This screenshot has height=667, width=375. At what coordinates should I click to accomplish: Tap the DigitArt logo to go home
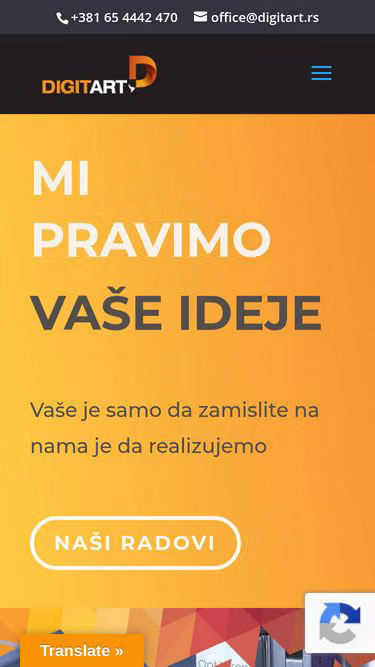pyautogui.click(x=99, y=75)
